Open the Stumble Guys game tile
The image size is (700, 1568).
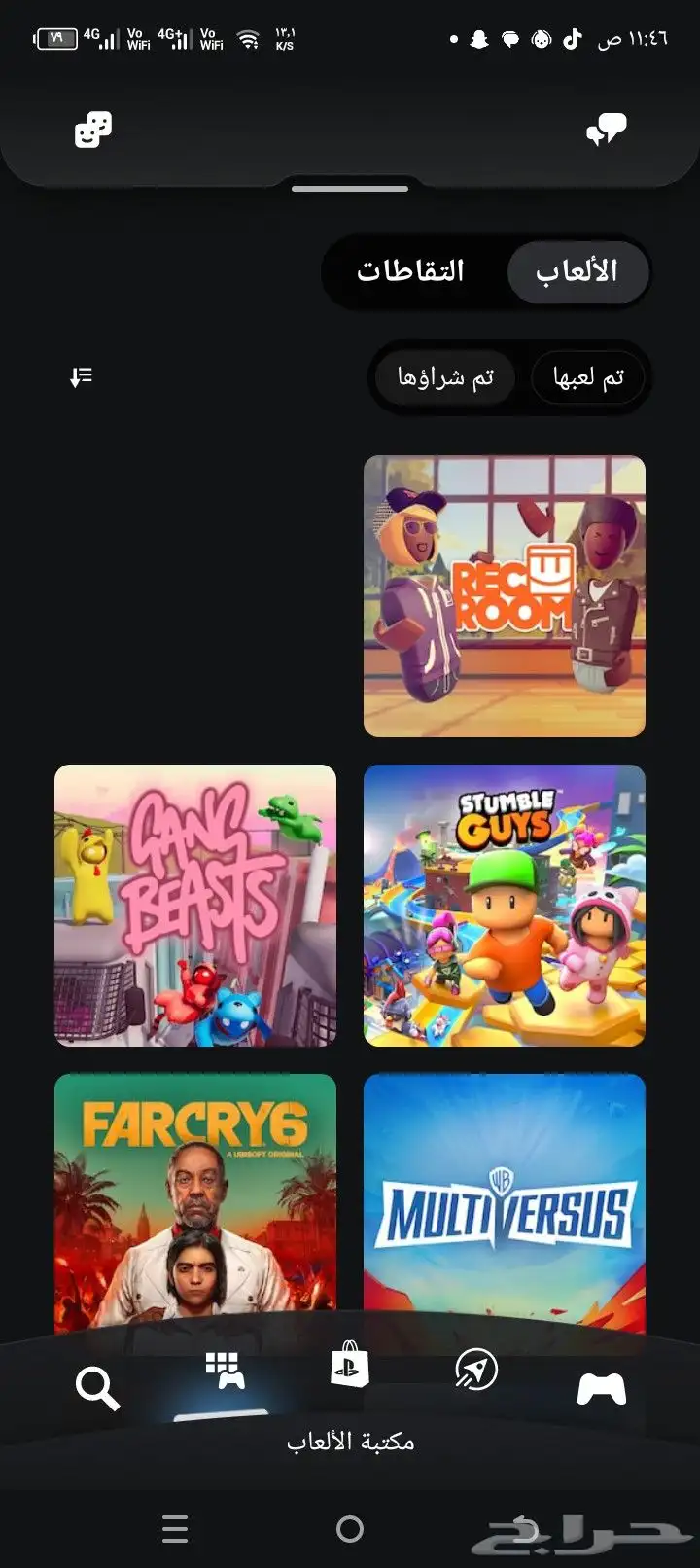505,906
